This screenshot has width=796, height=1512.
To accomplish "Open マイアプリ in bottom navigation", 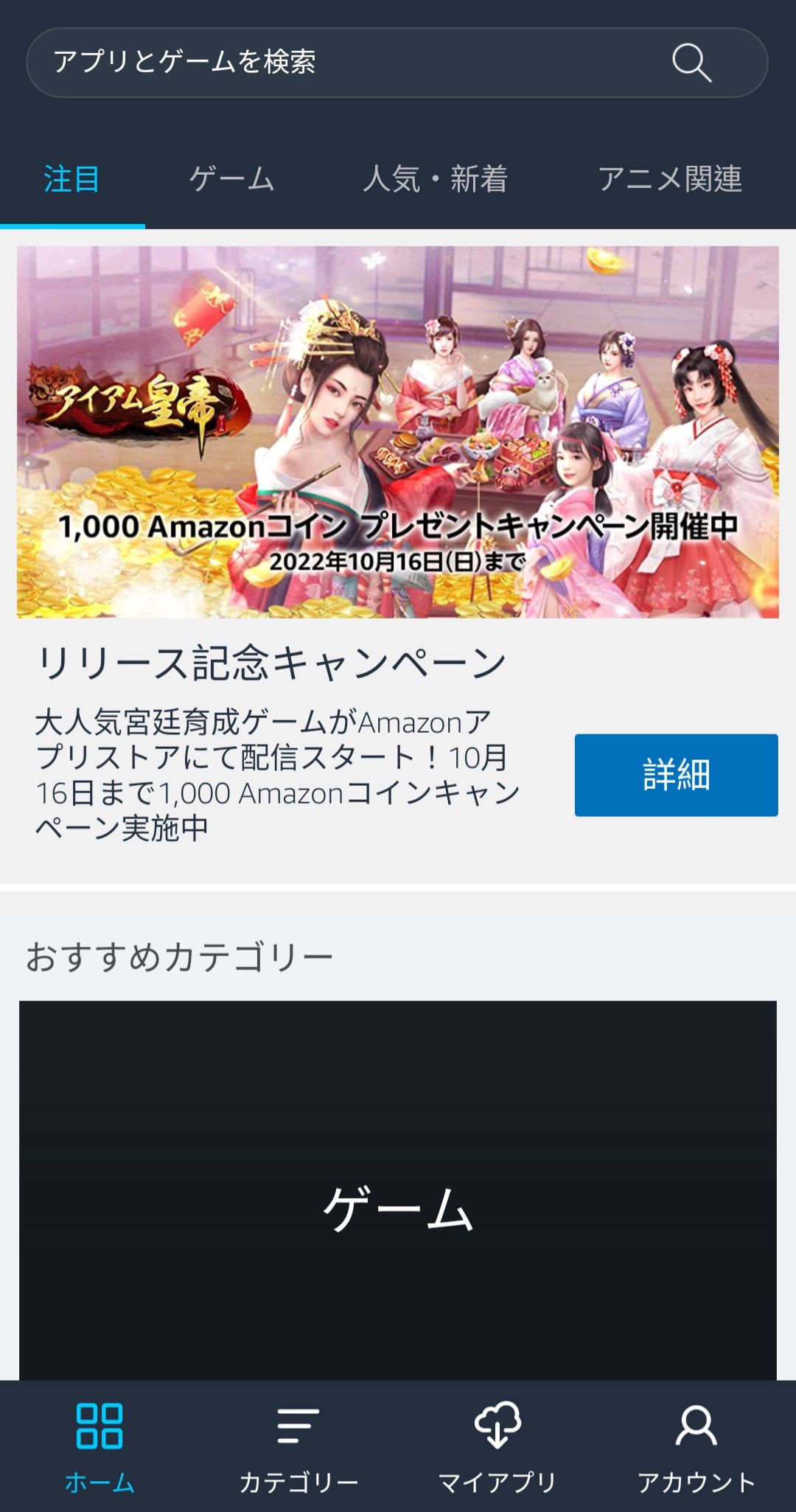I will pyautogui.click(x=497, y=1446).
